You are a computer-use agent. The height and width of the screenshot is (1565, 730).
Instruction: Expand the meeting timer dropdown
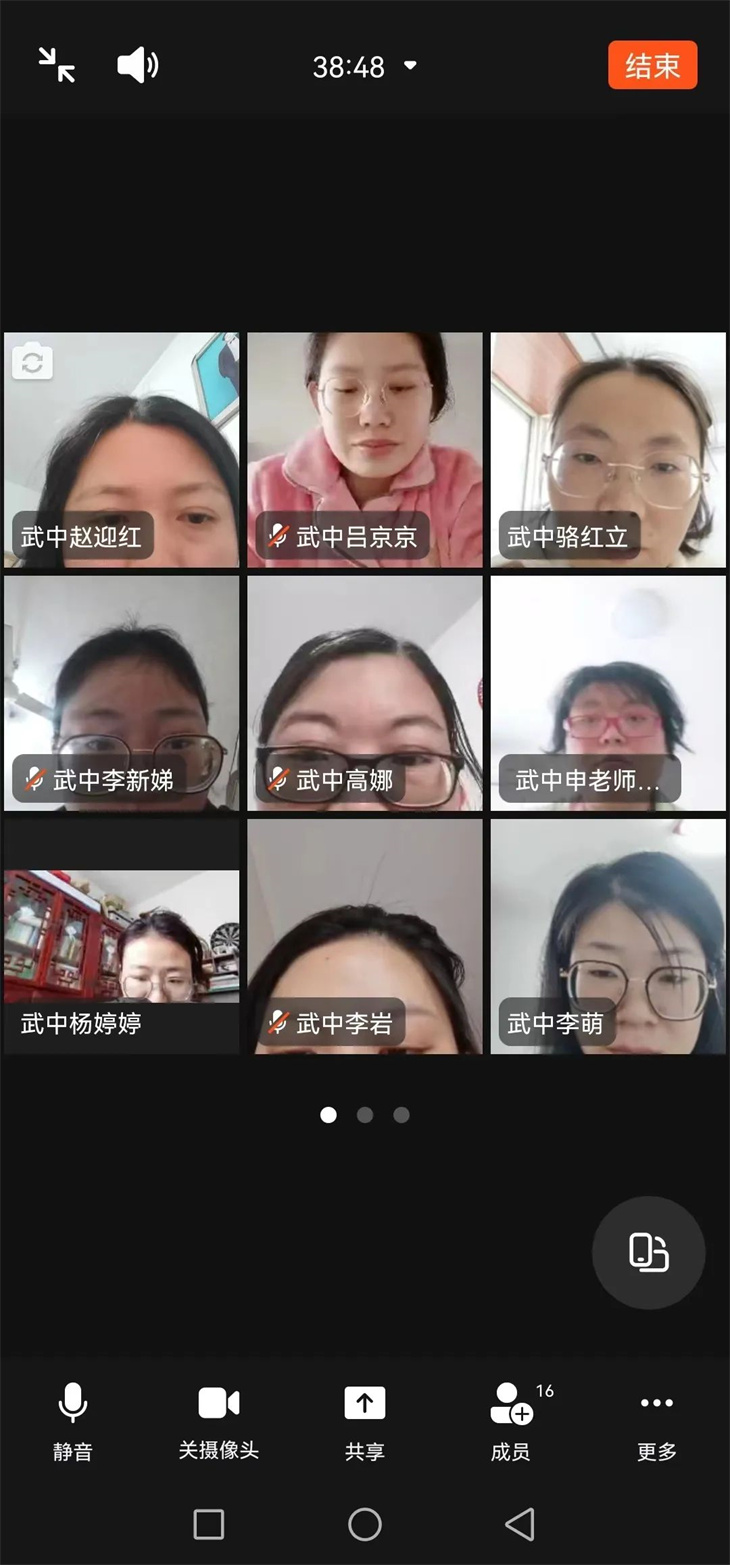tap(410, 66)
